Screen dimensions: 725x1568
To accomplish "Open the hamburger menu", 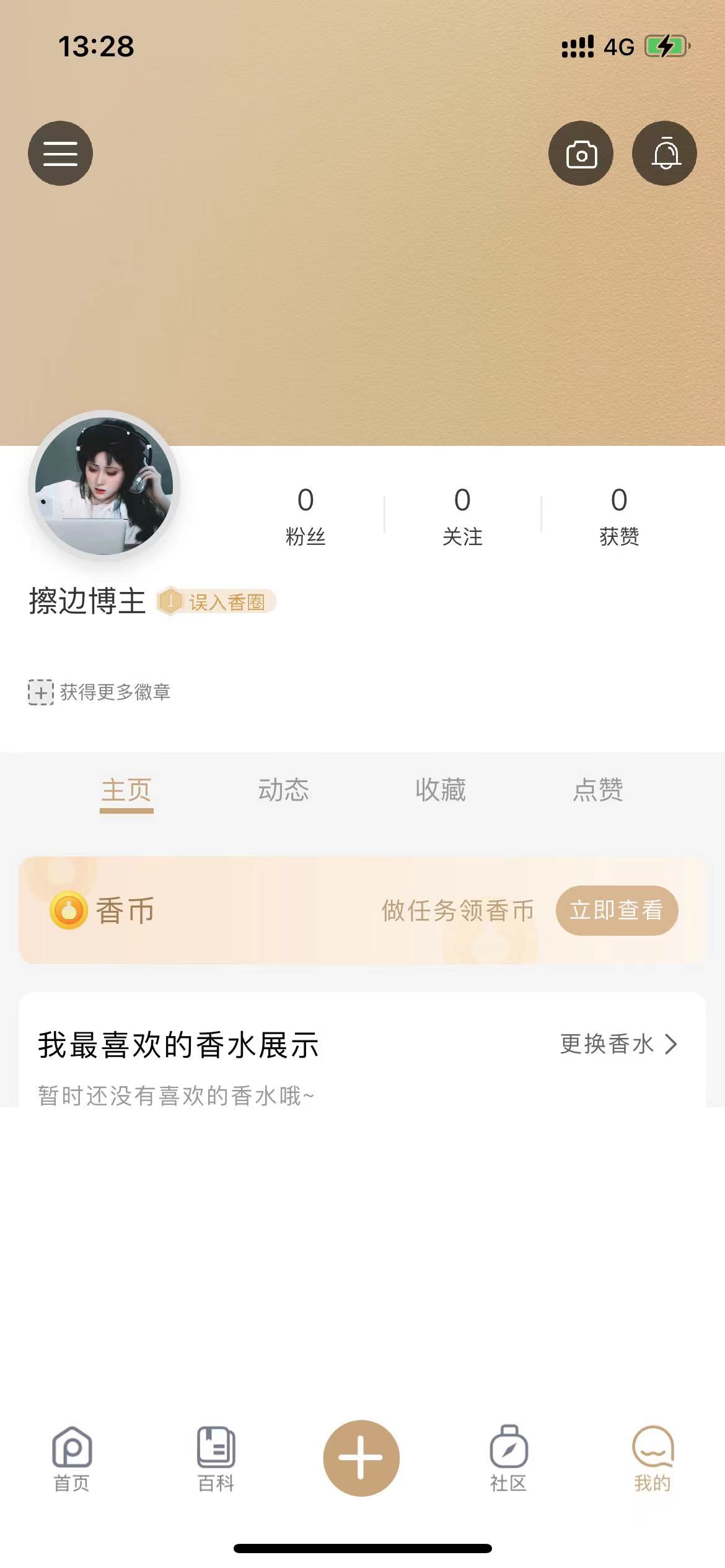I will (x=60, y=153).
